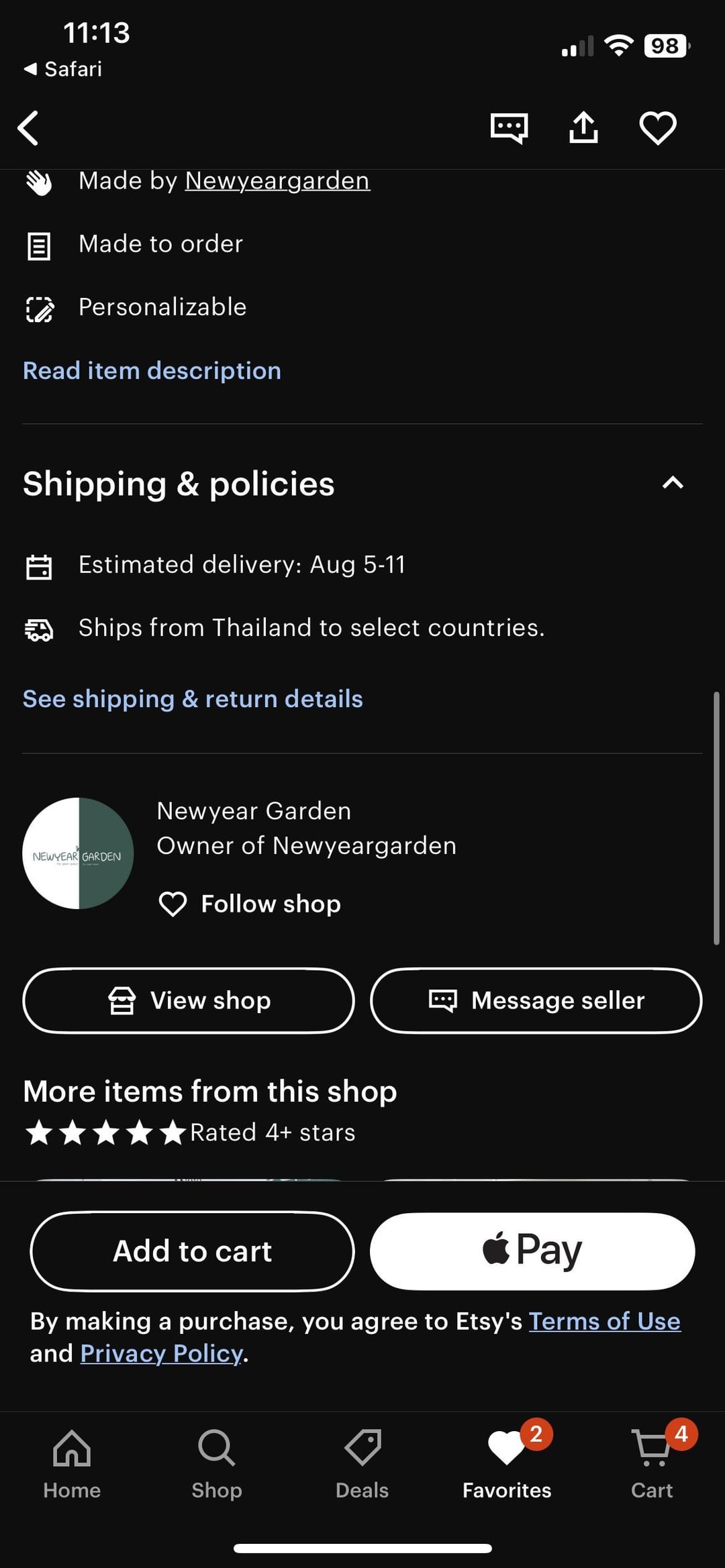Image resolution: width=725 pixels, height=1568 pixels.
Task: Buy with Apple Pay
Action: coord(532,1251)
